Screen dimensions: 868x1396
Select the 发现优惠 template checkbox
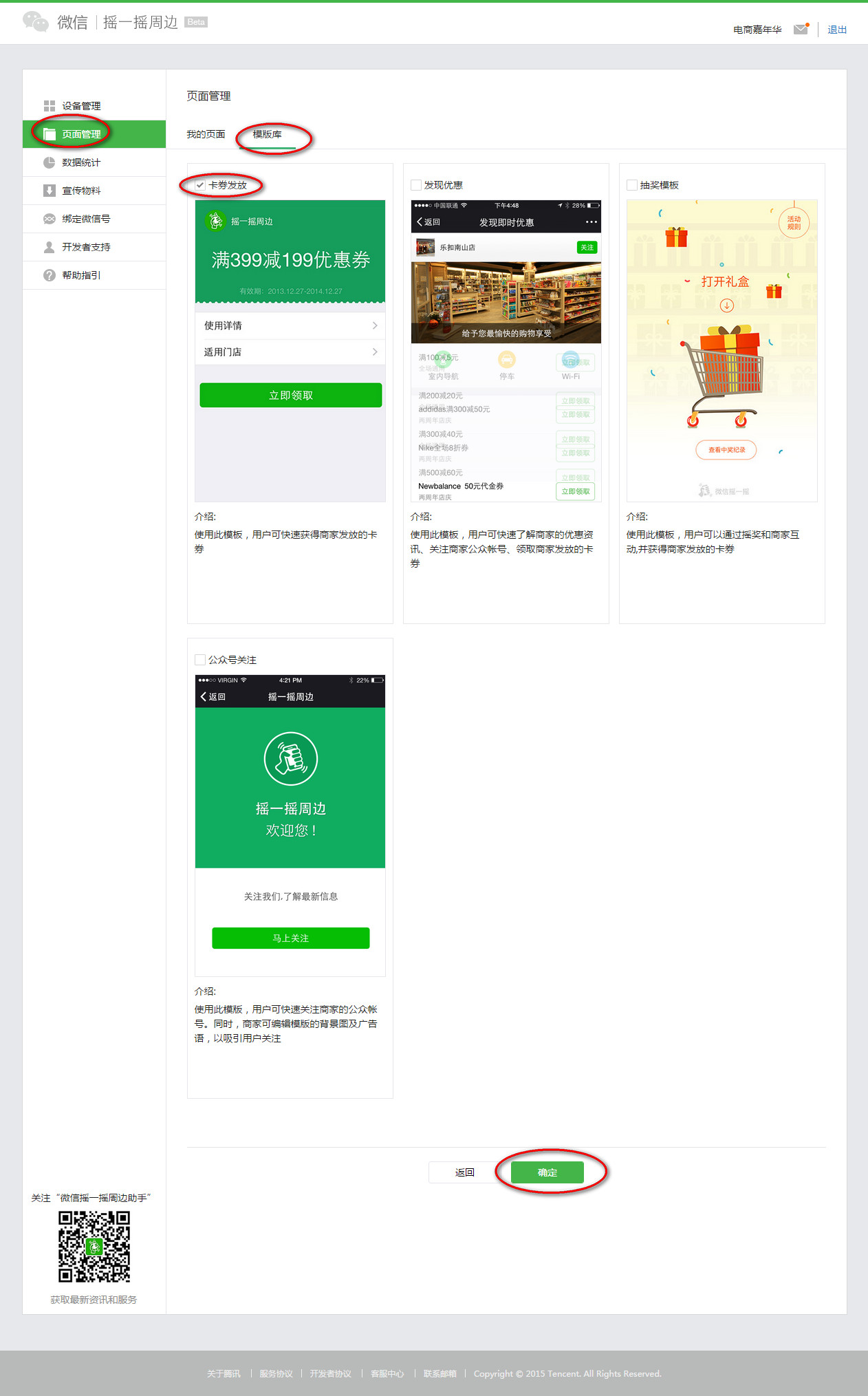[x=416, y=185]
